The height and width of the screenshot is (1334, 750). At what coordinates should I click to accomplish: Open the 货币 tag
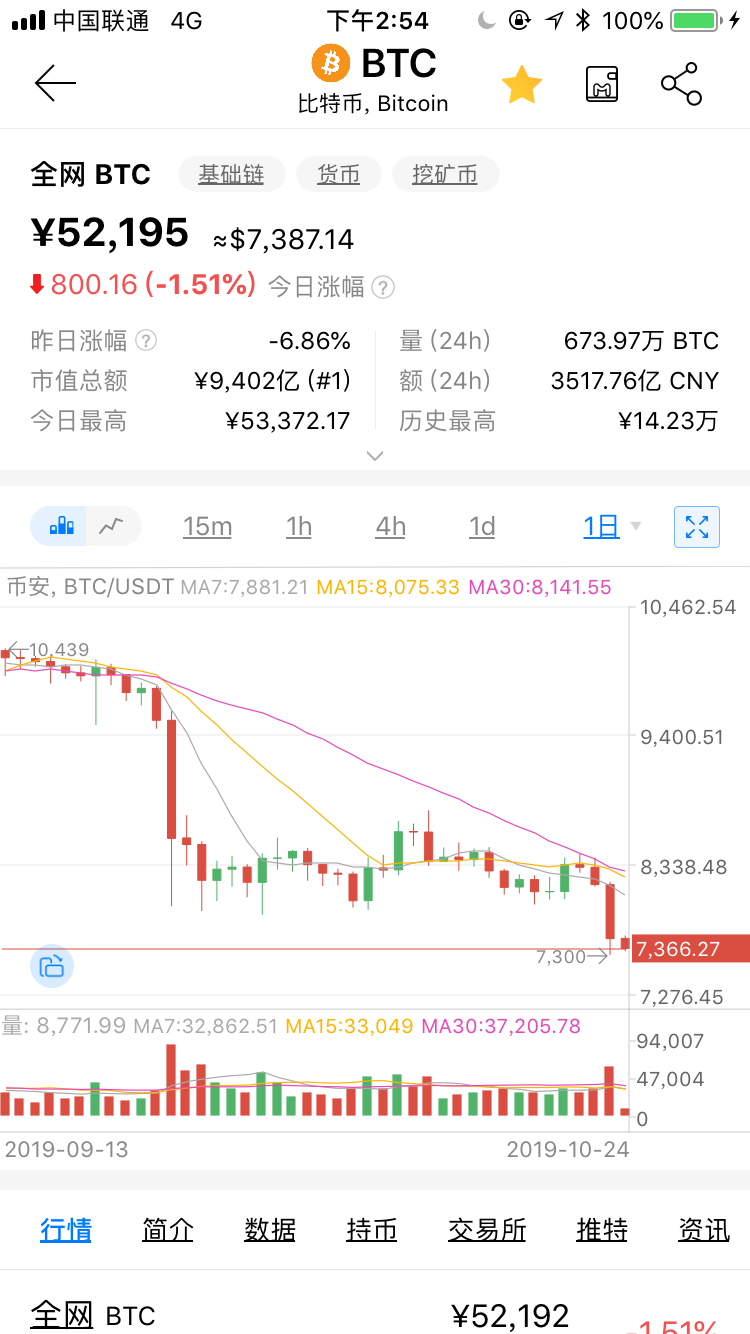(x=338, y=175)
